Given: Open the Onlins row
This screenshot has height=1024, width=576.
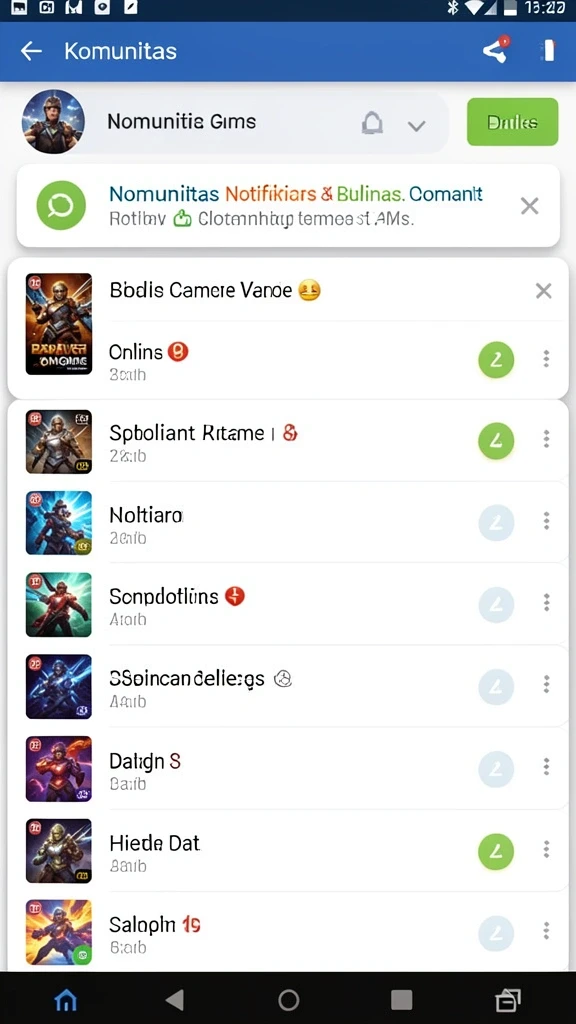Looking at the screenshot, I should [287, 360].
